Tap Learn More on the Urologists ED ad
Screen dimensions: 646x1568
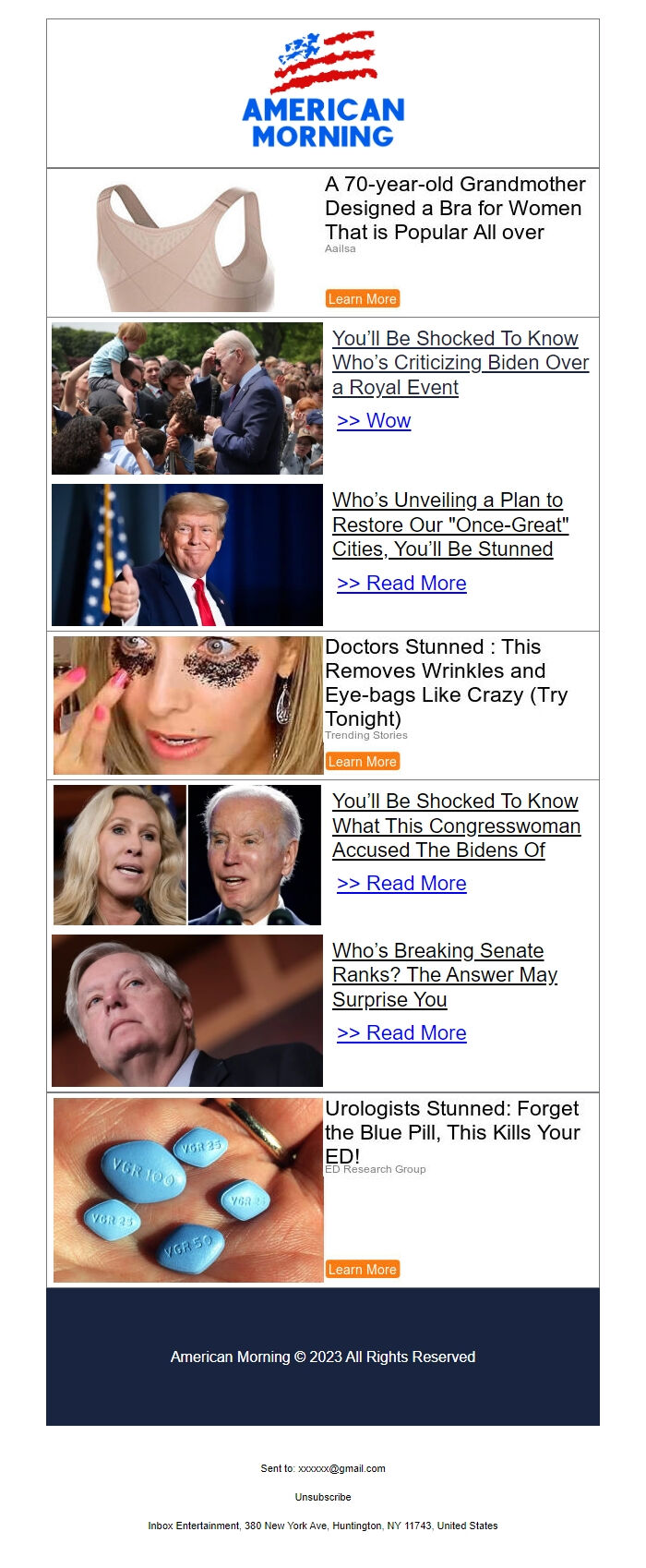[x=362, y=1270]
